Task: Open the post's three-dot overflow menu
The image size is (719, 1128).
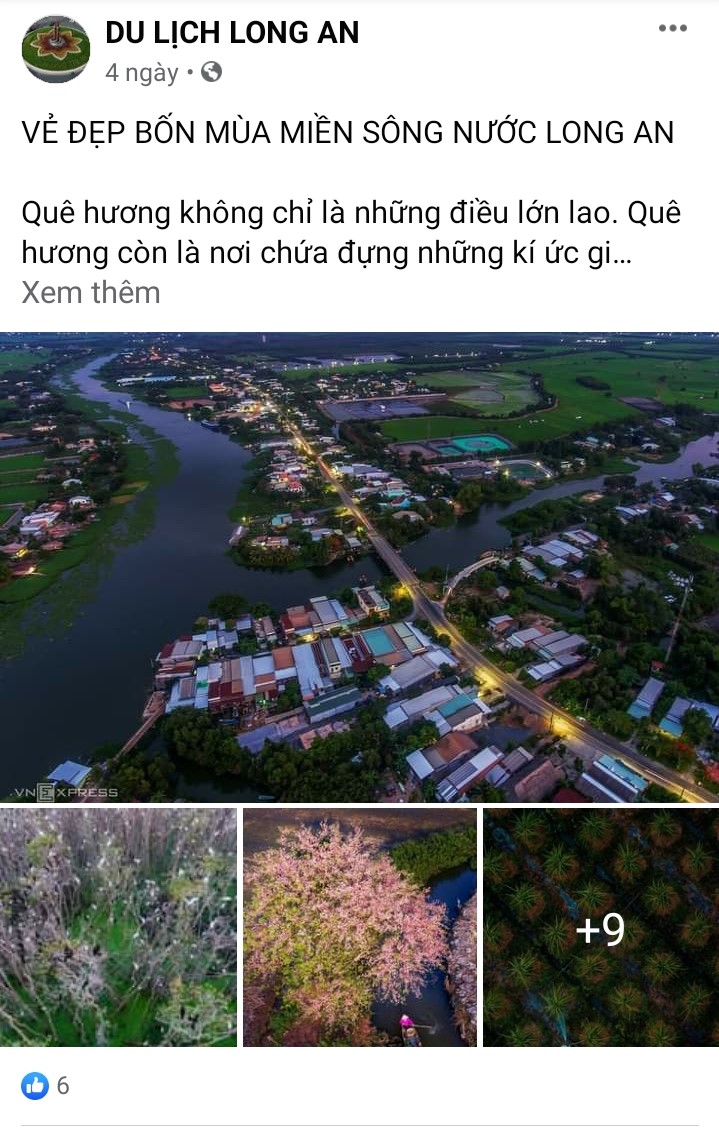Action: (673, 28)
